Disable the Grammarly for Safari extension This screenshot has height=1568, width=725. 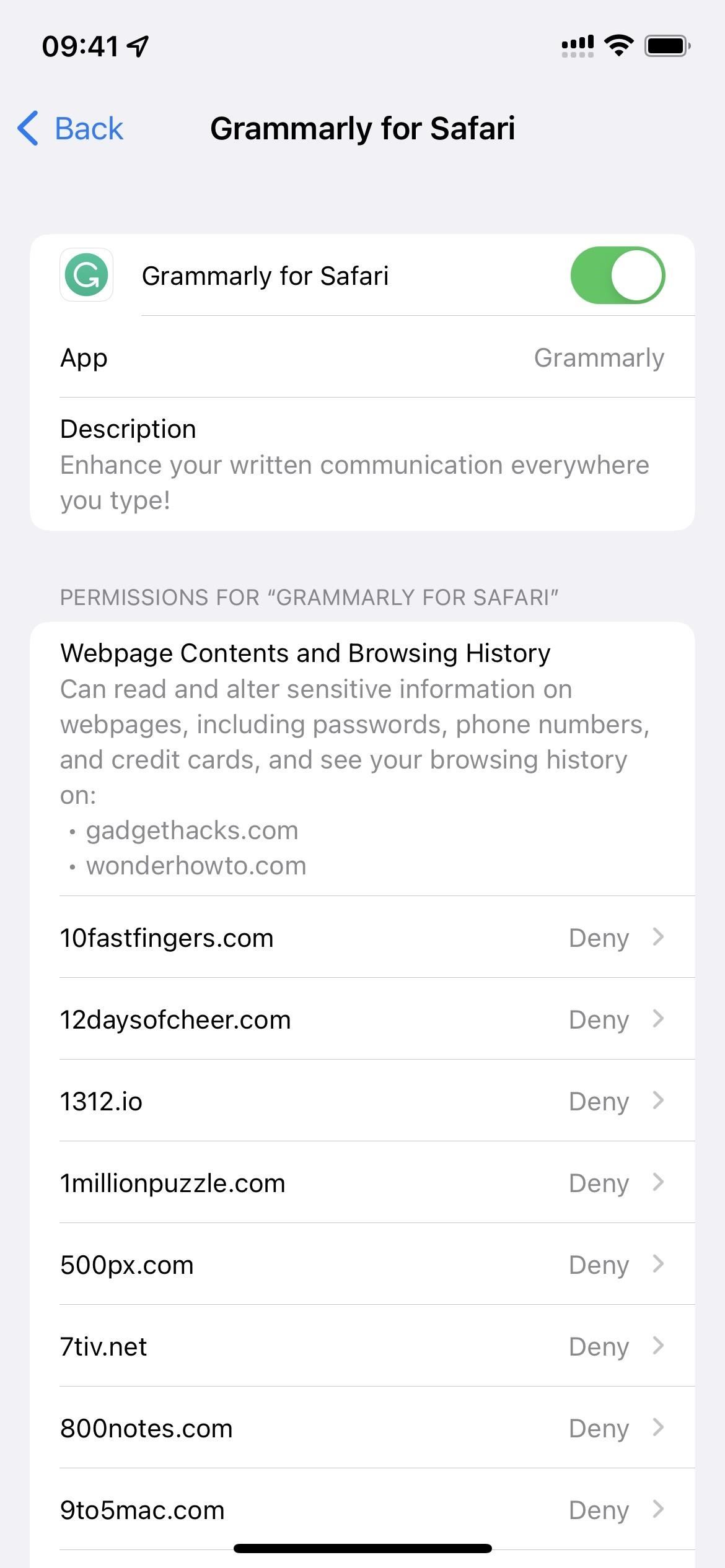tap(617, 276)
